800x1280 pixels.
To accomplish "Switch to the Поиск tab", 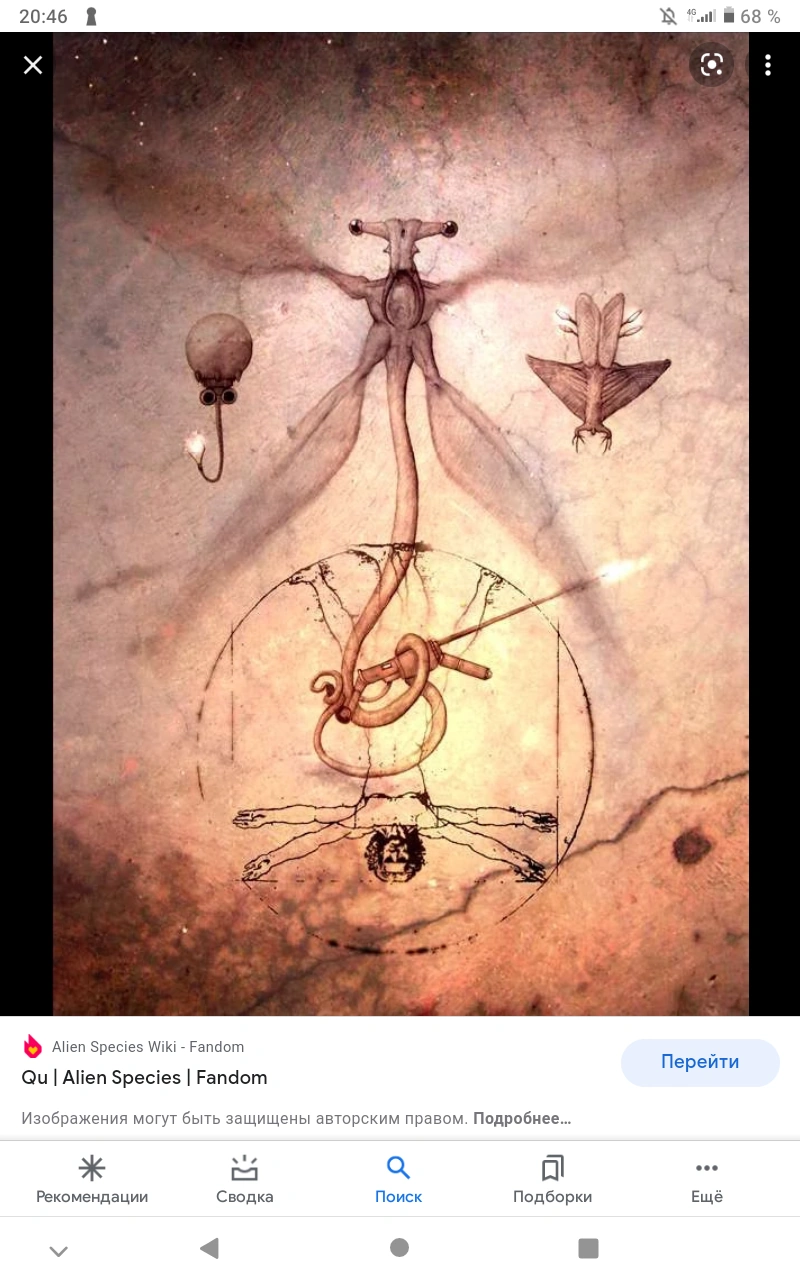I will click(x=398, y=1180).
